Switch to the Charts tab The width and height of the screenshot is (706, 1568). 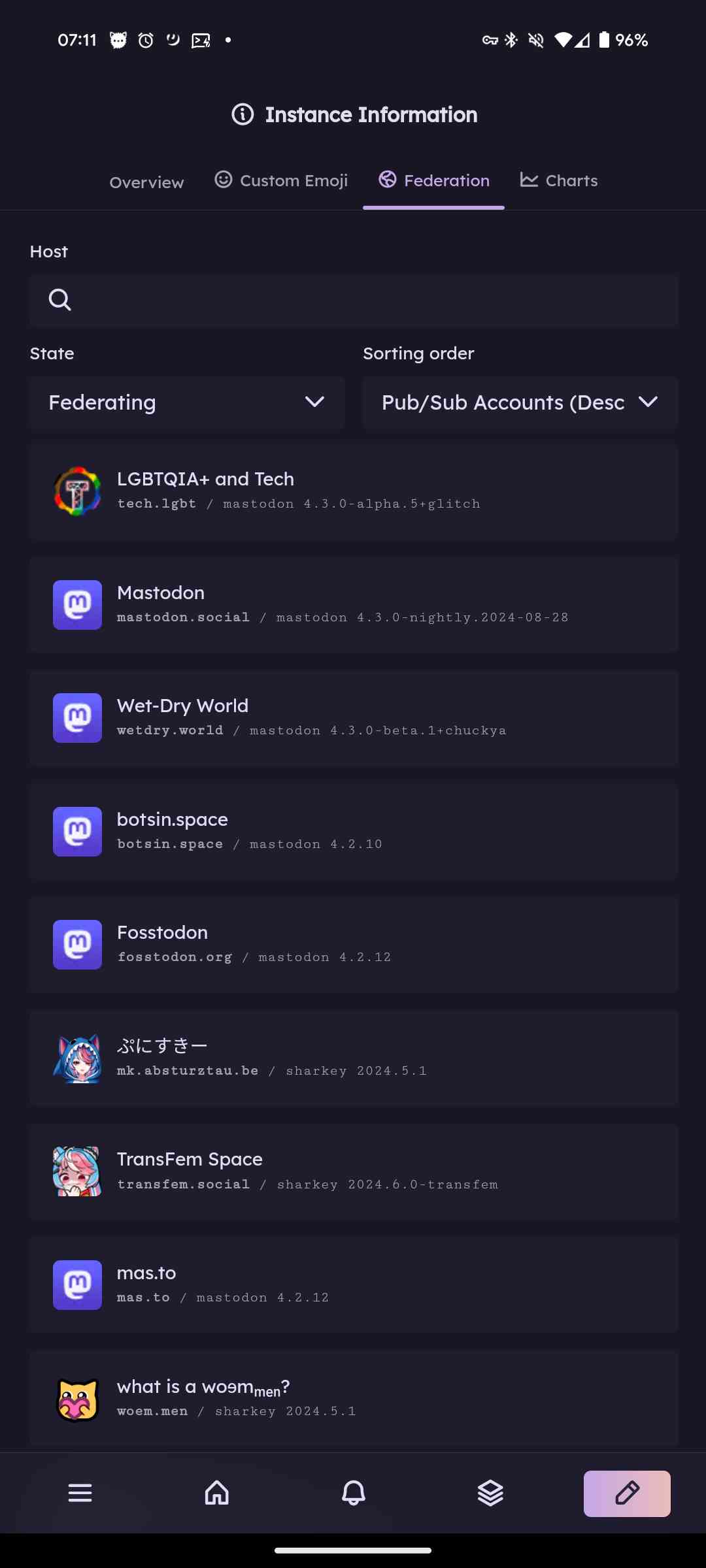tap(559, 181)
